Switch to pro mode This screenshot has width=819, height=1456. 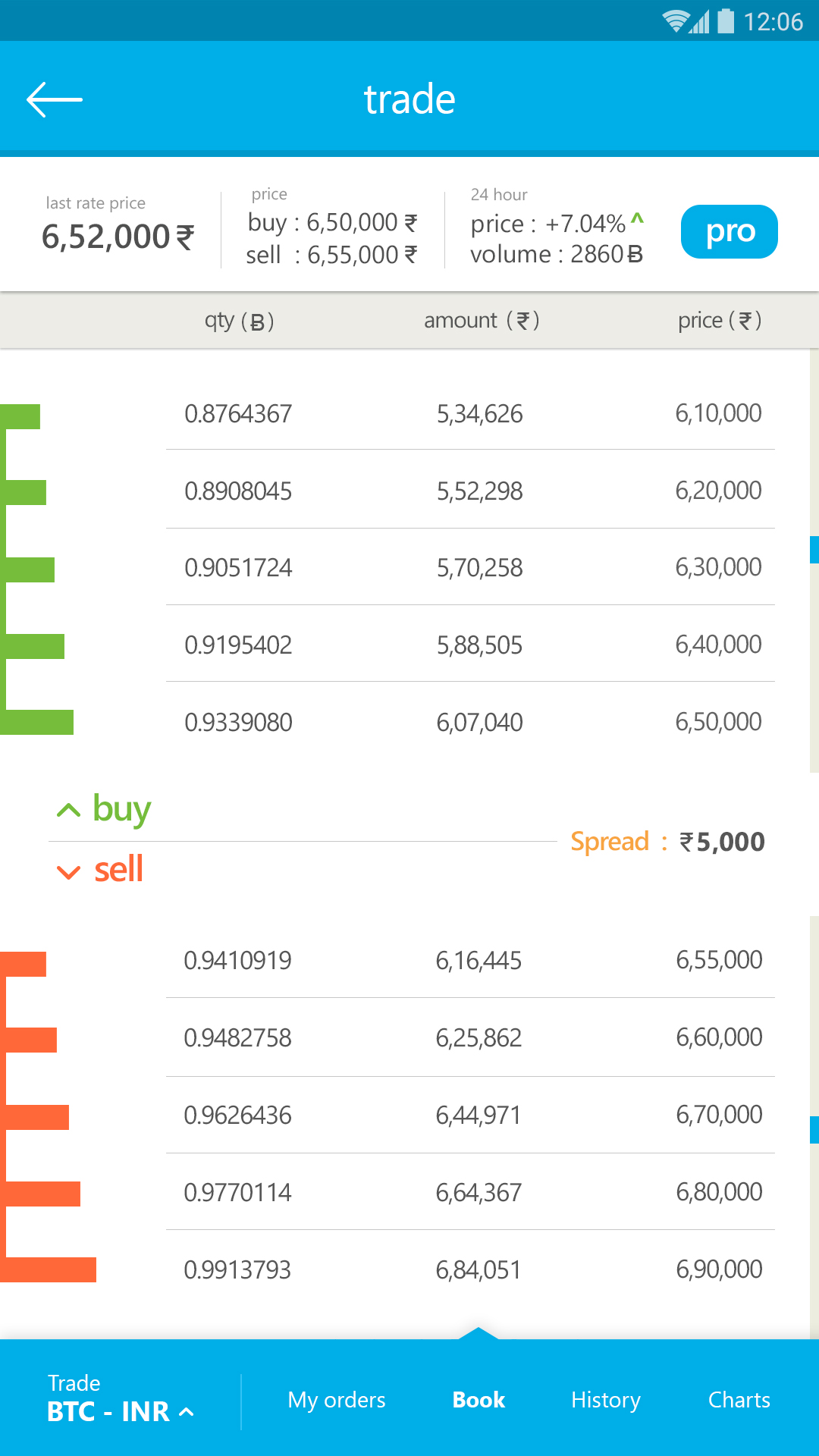[x=729, y=231]
